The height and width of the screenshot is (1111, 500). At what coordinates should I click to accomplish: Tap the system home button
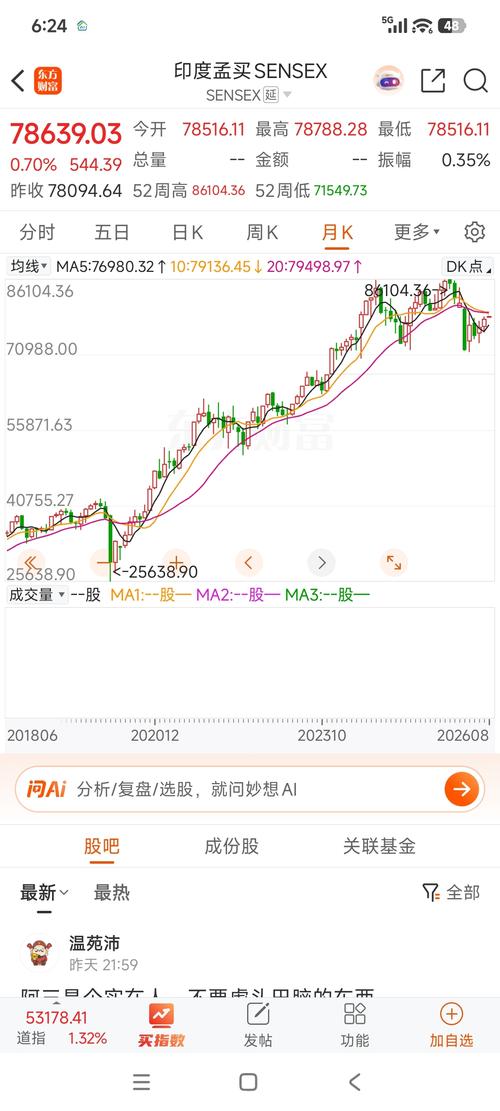pos(249,1081)
